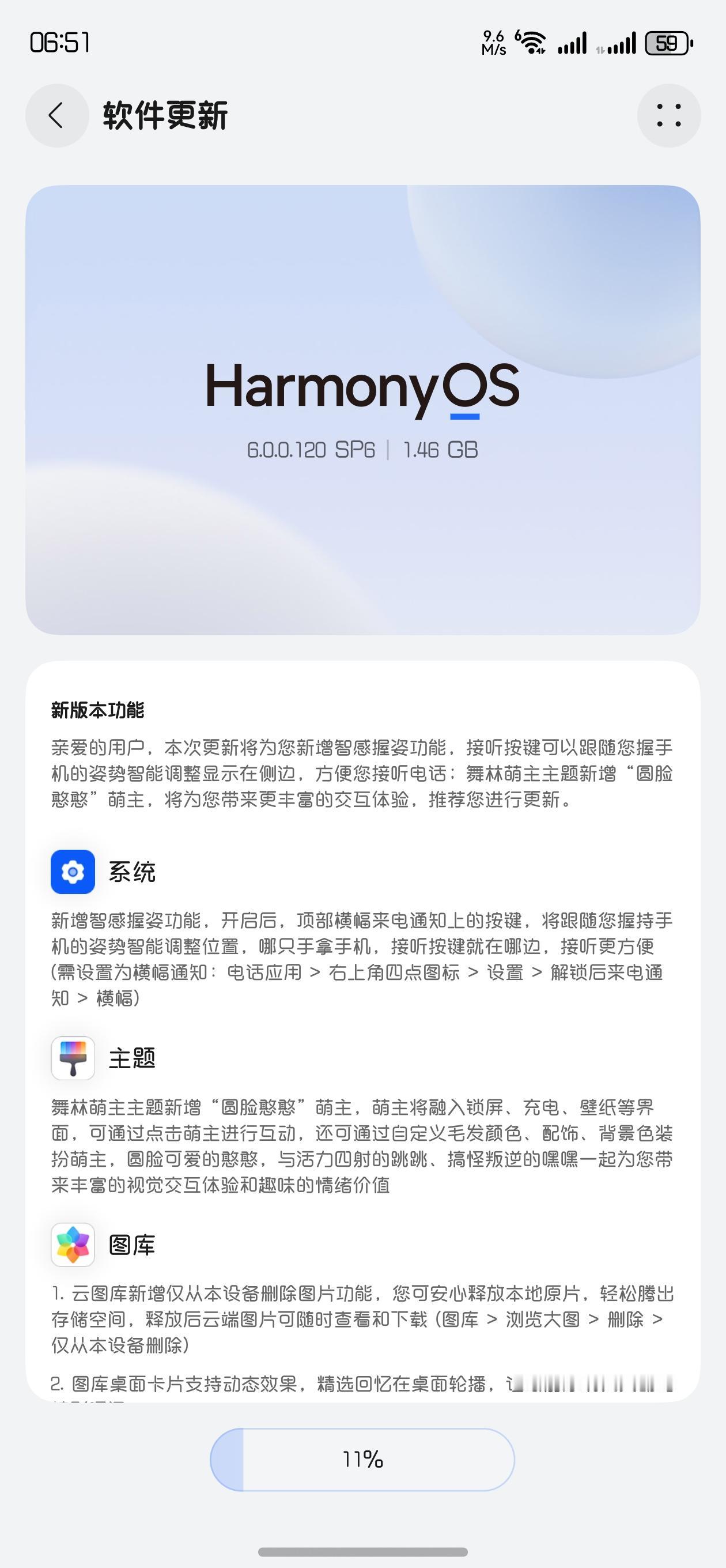
Task: Open the 系统 settings gear icon
Action: [x=73, y=873]
